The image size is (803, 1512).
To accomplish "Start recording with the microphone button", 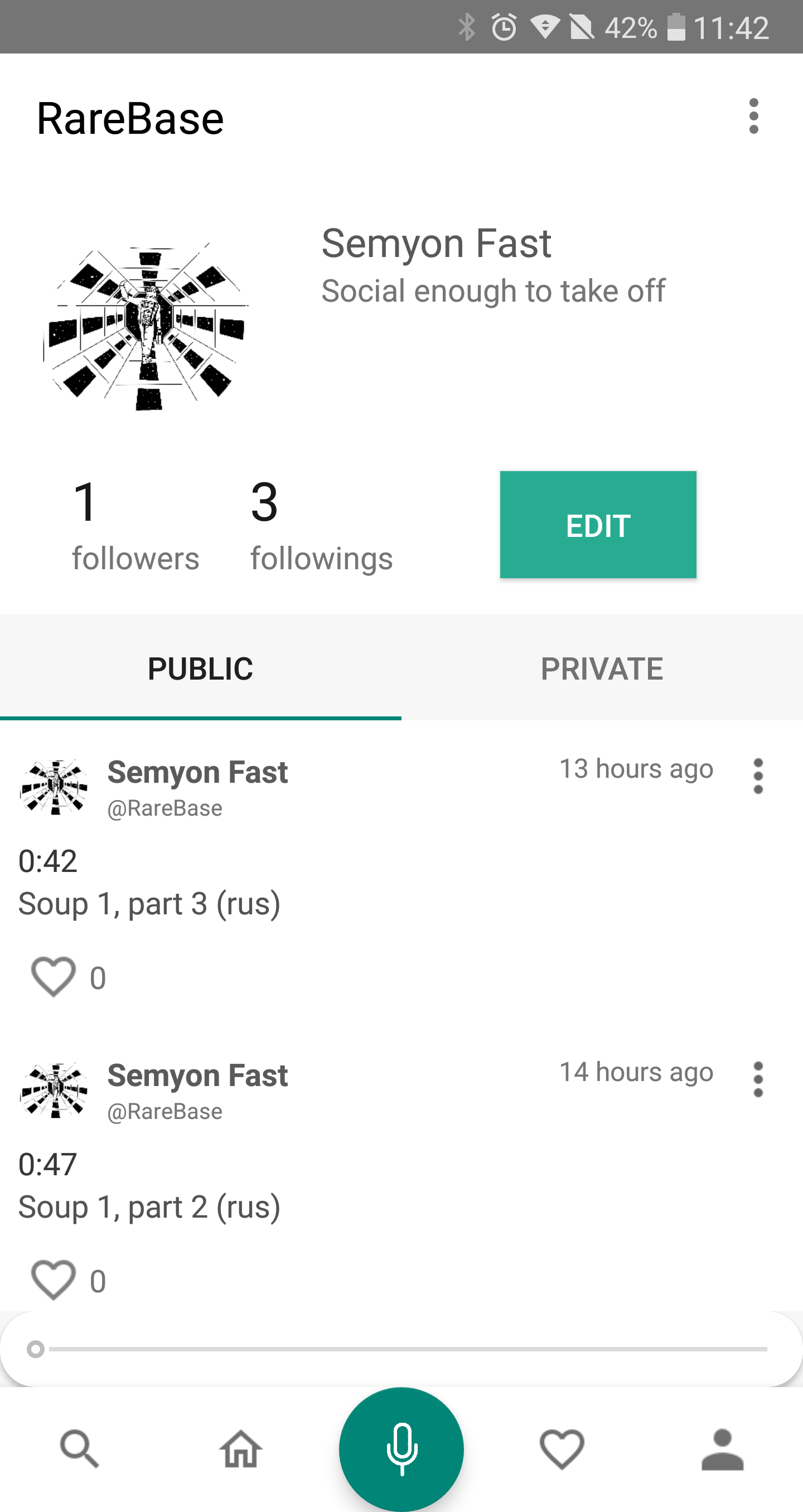I will (x=401, y=1448).
